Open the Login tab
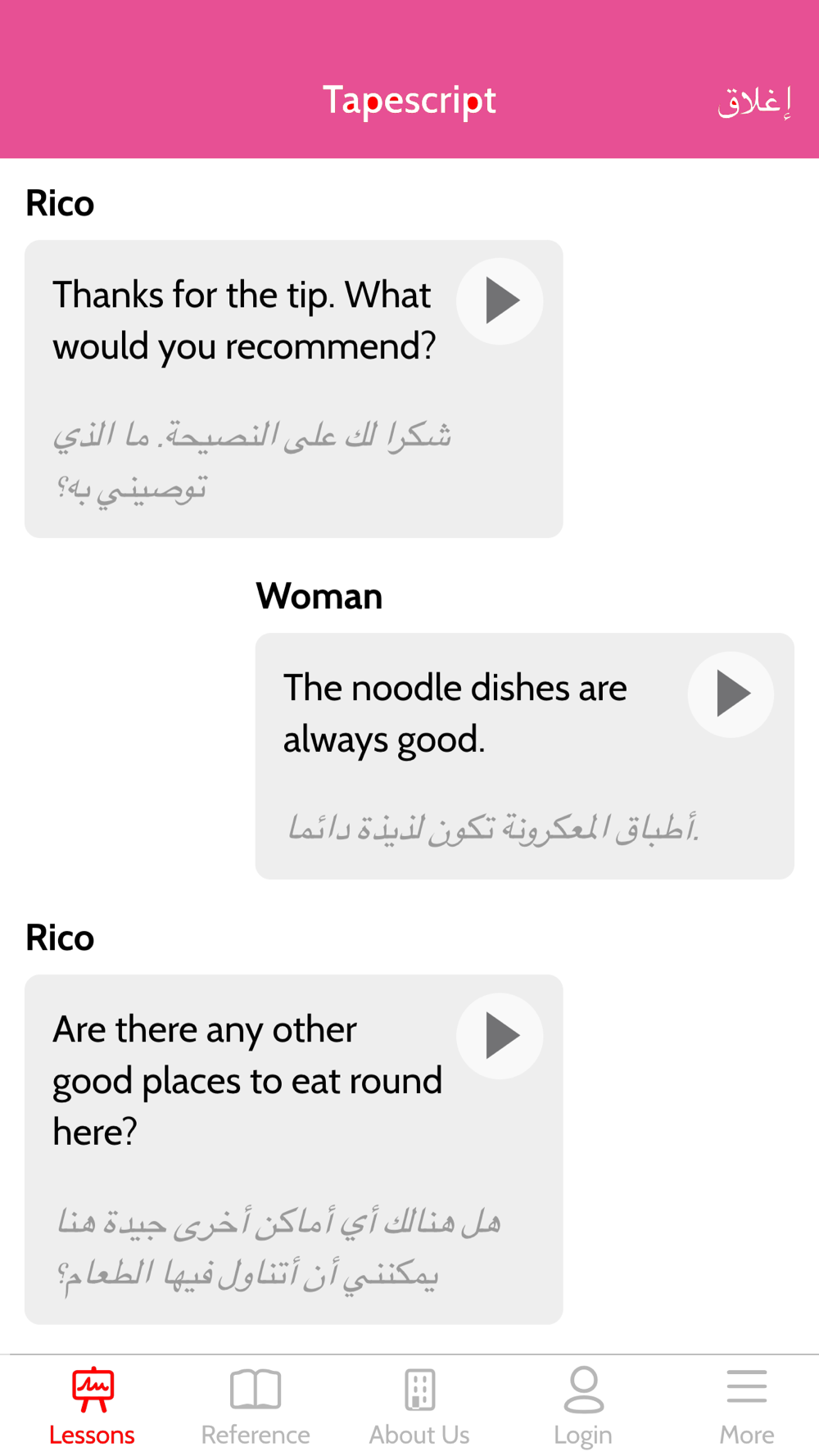The width and height of the screenshot is (819, 1456). point(583,1407)
